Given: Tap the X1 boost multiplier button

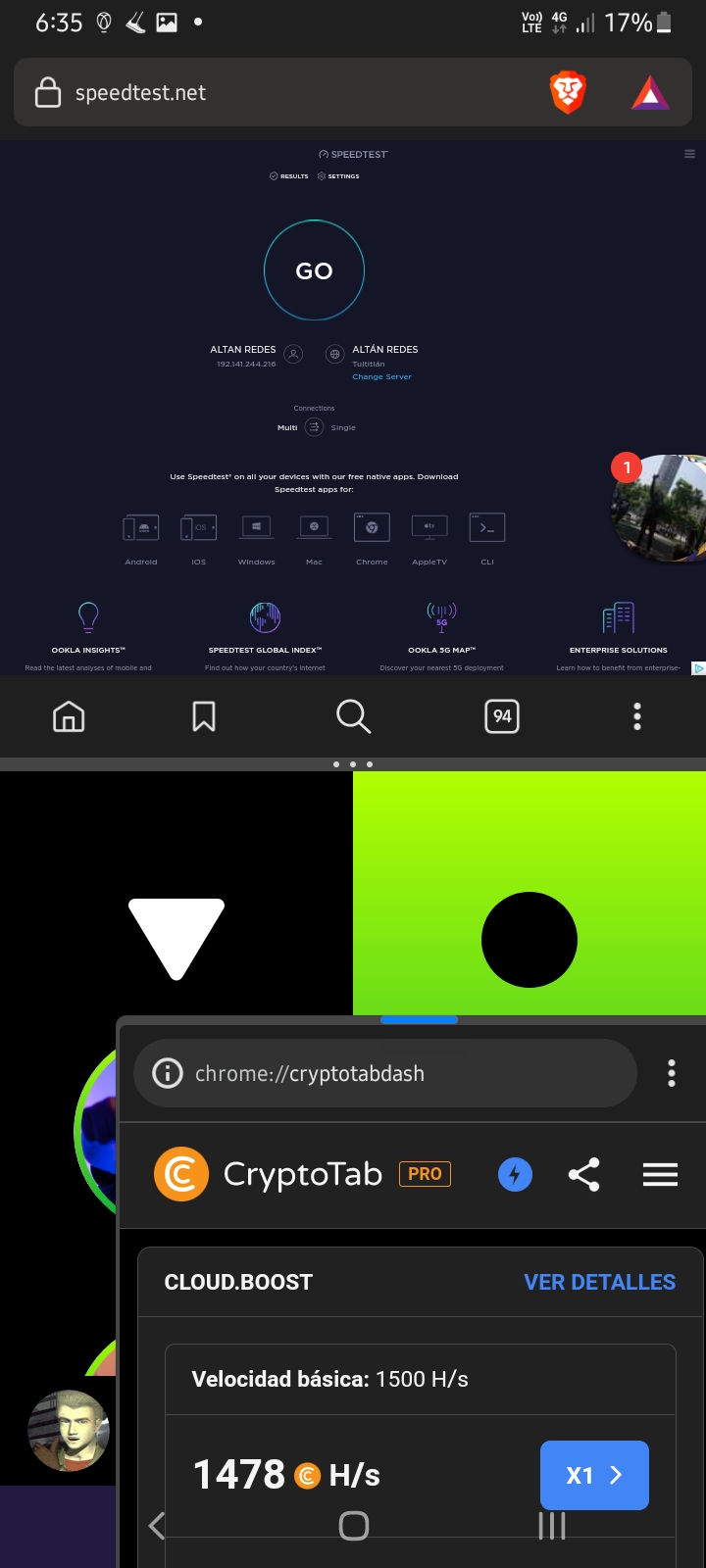Looking at the screenshot, I should [x=593, y=1475].
